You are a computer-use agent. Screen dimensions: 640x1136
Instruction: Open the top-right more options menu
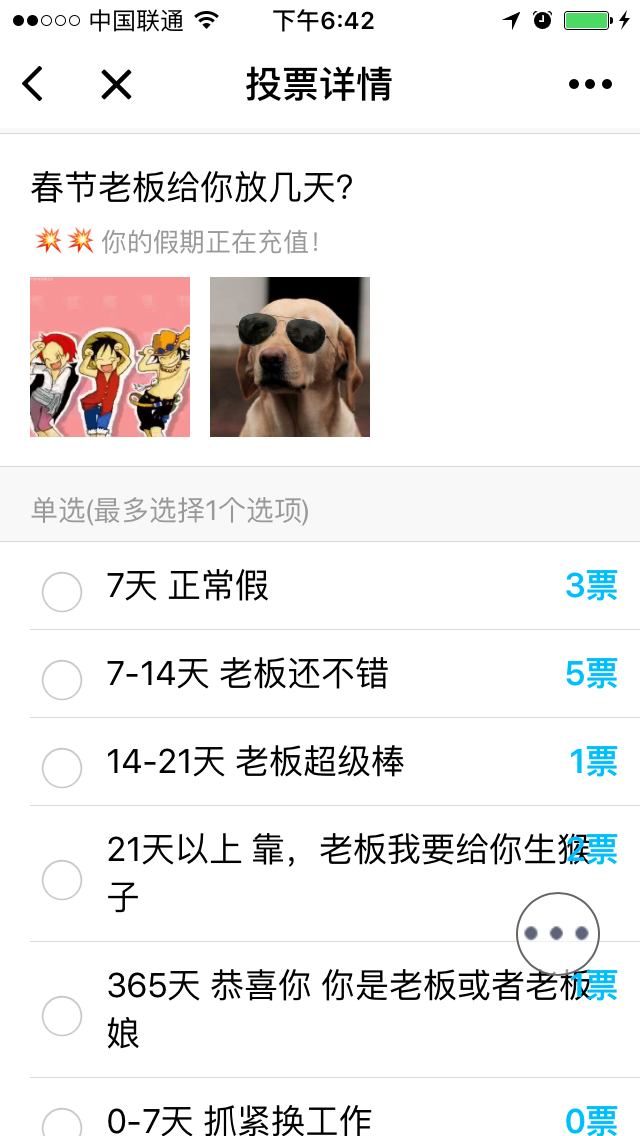tap(590, 85)
